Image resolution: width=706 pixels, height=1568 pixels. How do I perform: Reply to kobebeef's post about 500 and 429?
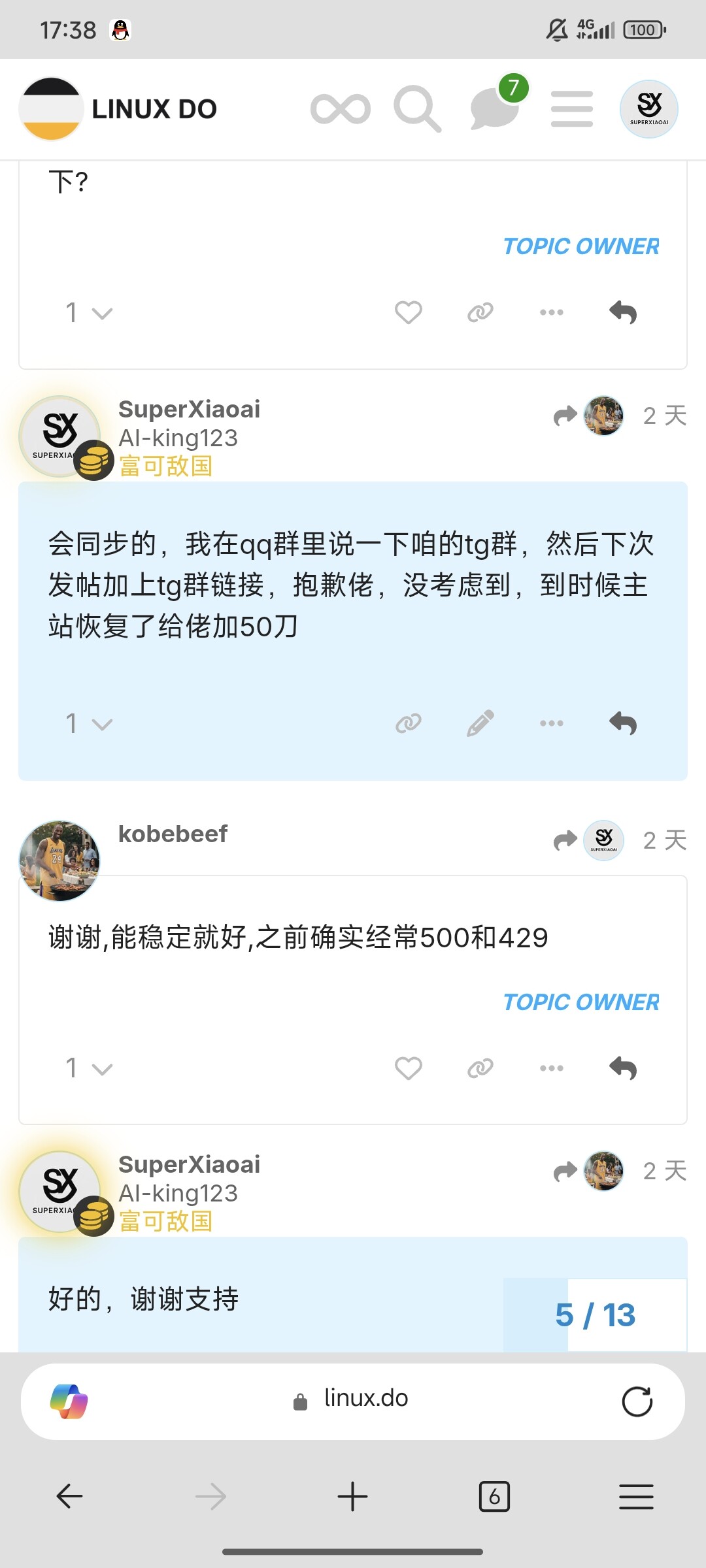623,1068
